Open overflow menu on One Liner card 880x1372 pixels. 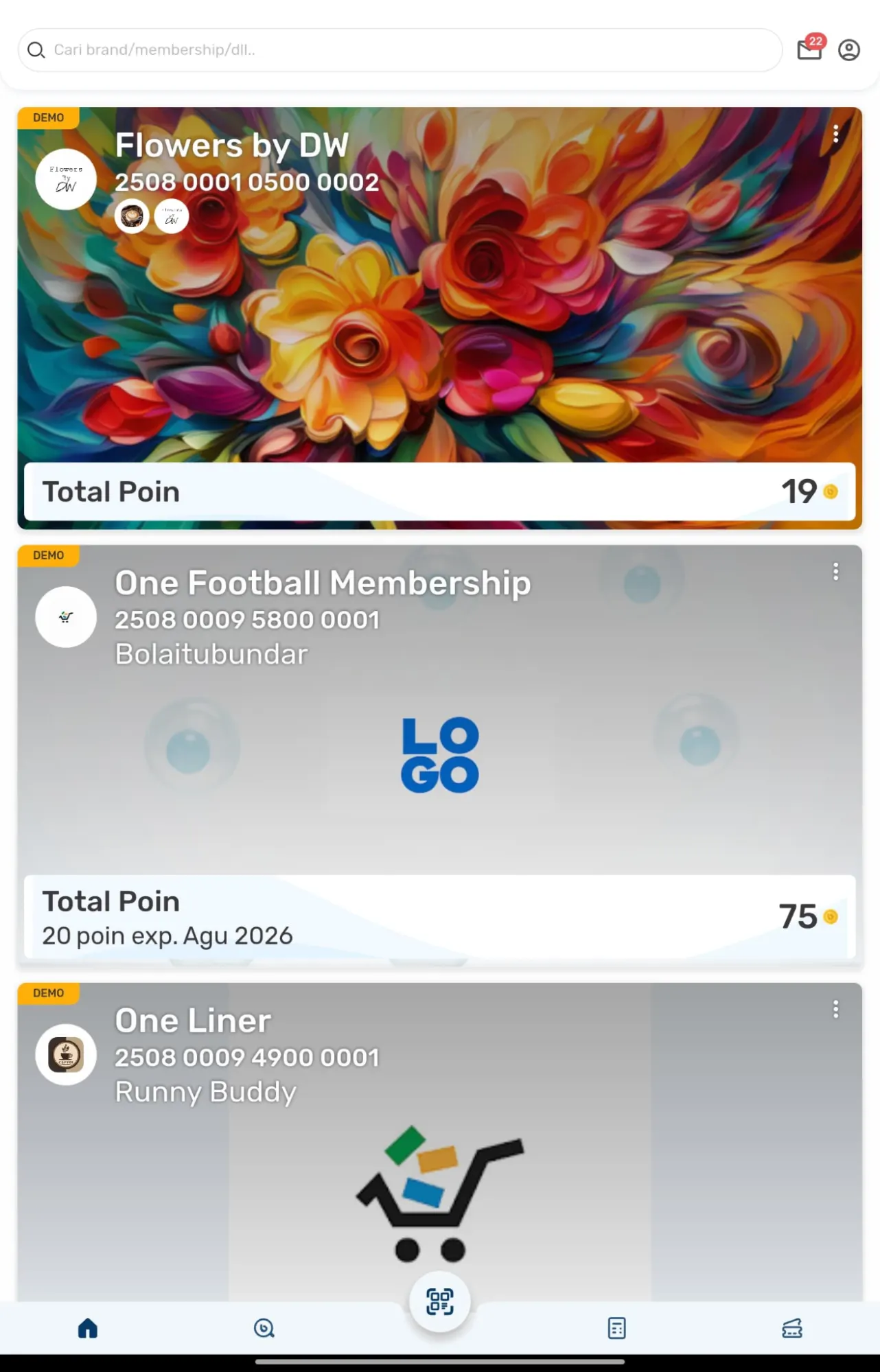835,1009
